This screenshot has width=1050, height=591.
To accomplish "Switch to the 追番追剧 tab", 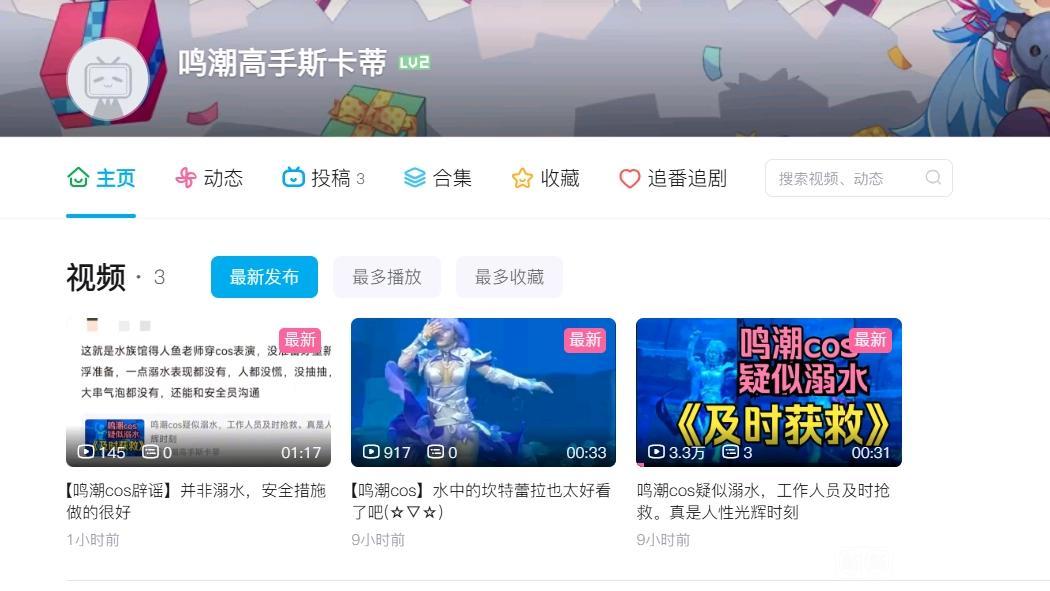I will 673,178.
